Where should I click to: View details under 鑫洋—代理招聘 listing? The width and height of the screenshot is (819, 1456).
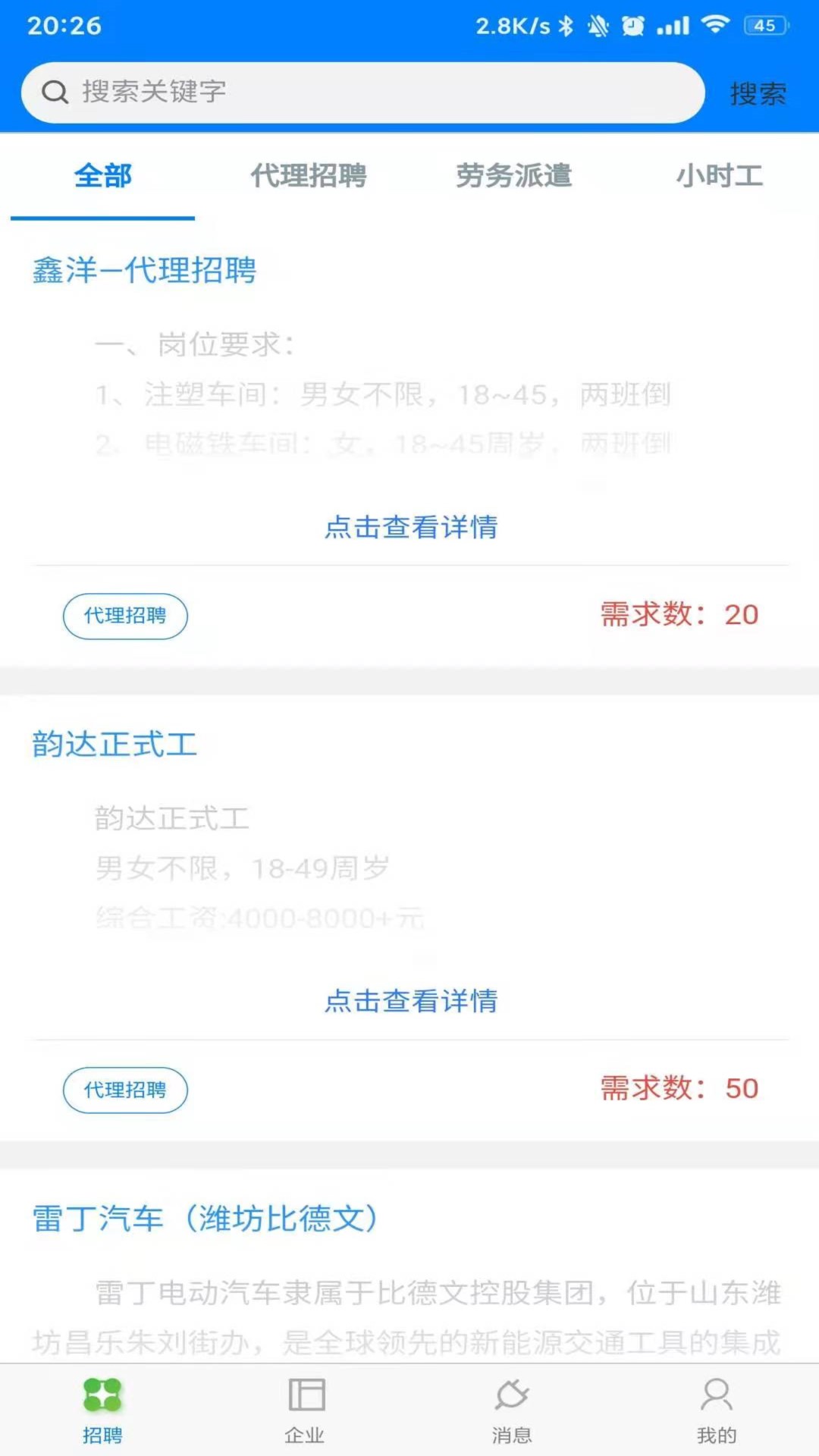tap(411, 526)
